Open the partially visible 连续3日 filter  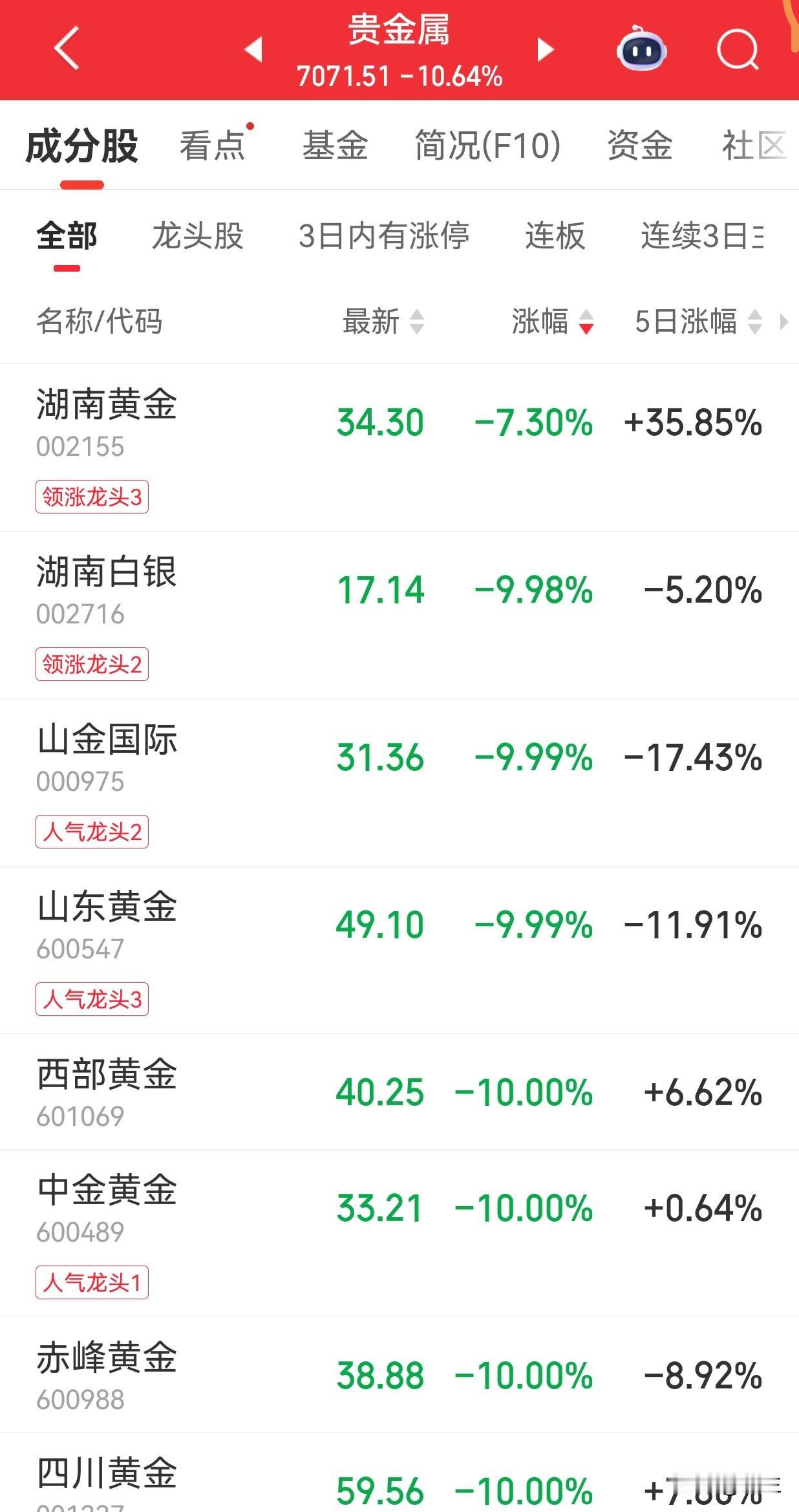coord(701,237)
